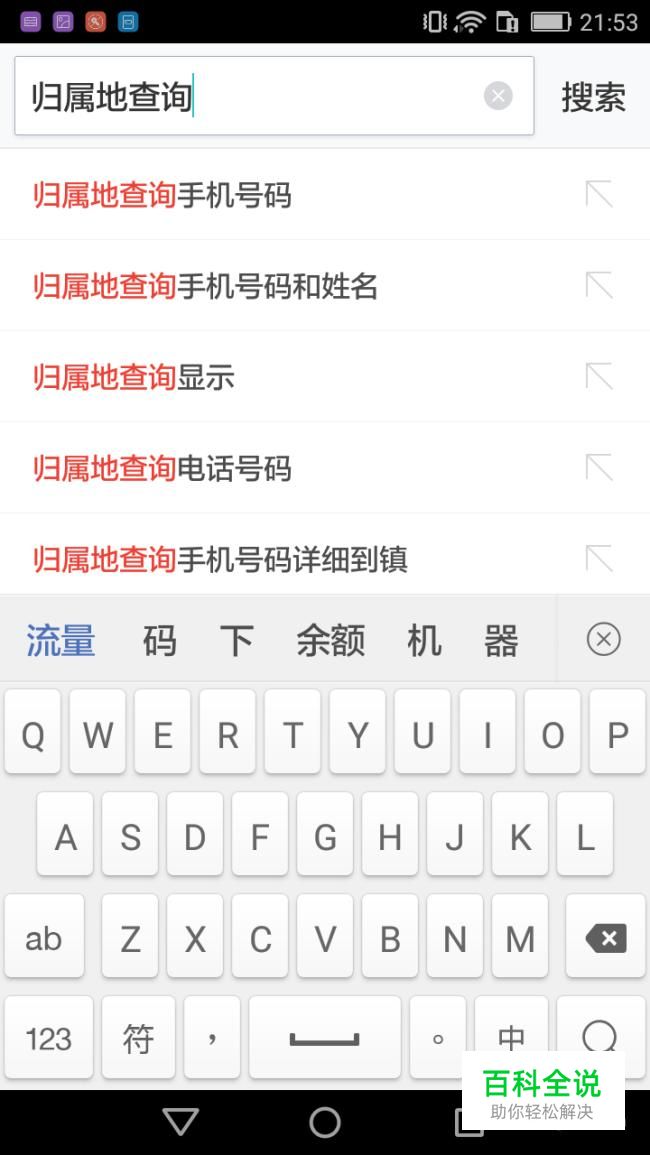Focus the 归属地查询 search field
This screenshot has height=1155, width=650.
tap(250, 97)
